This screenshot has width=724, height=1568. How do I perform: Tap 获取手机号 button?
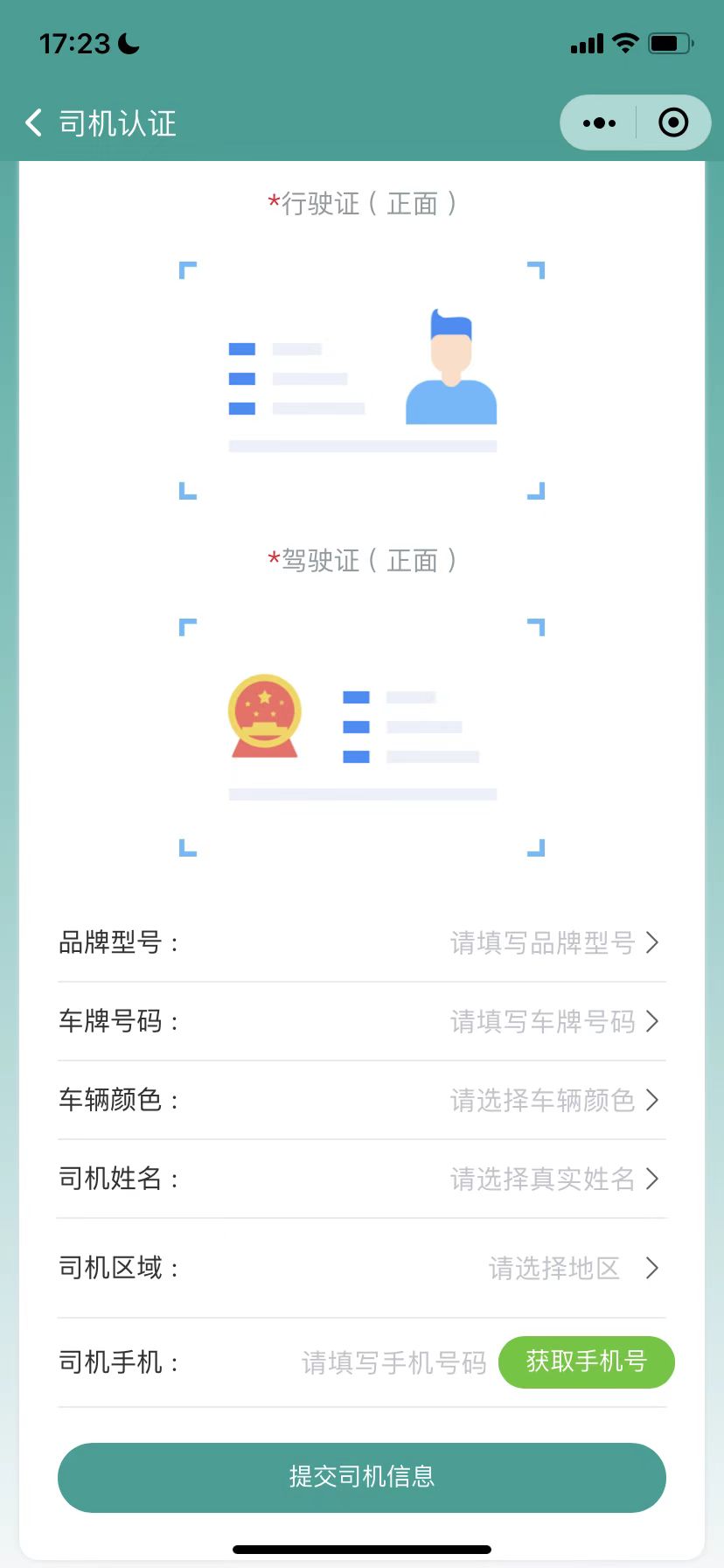586,1362
